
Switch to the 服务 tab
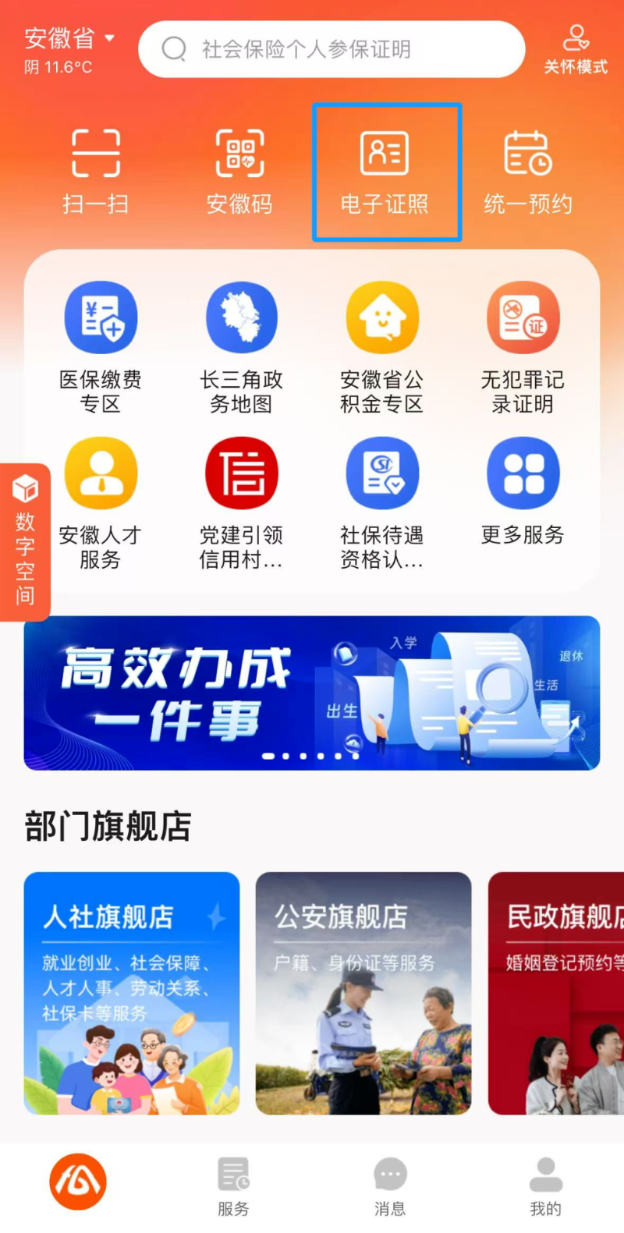click(x=233, y=1185)
